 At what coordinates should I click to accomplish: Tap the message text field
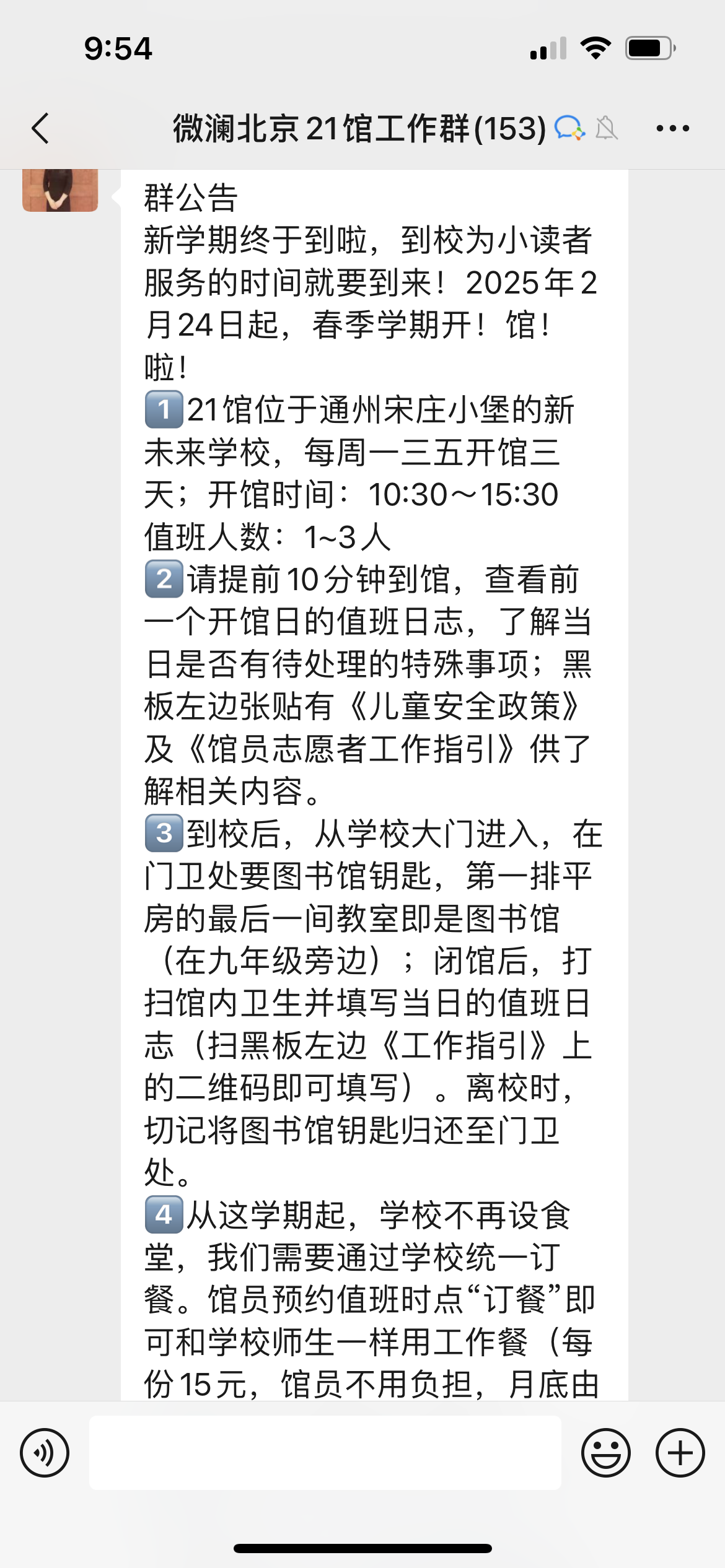pos(325,1453)
